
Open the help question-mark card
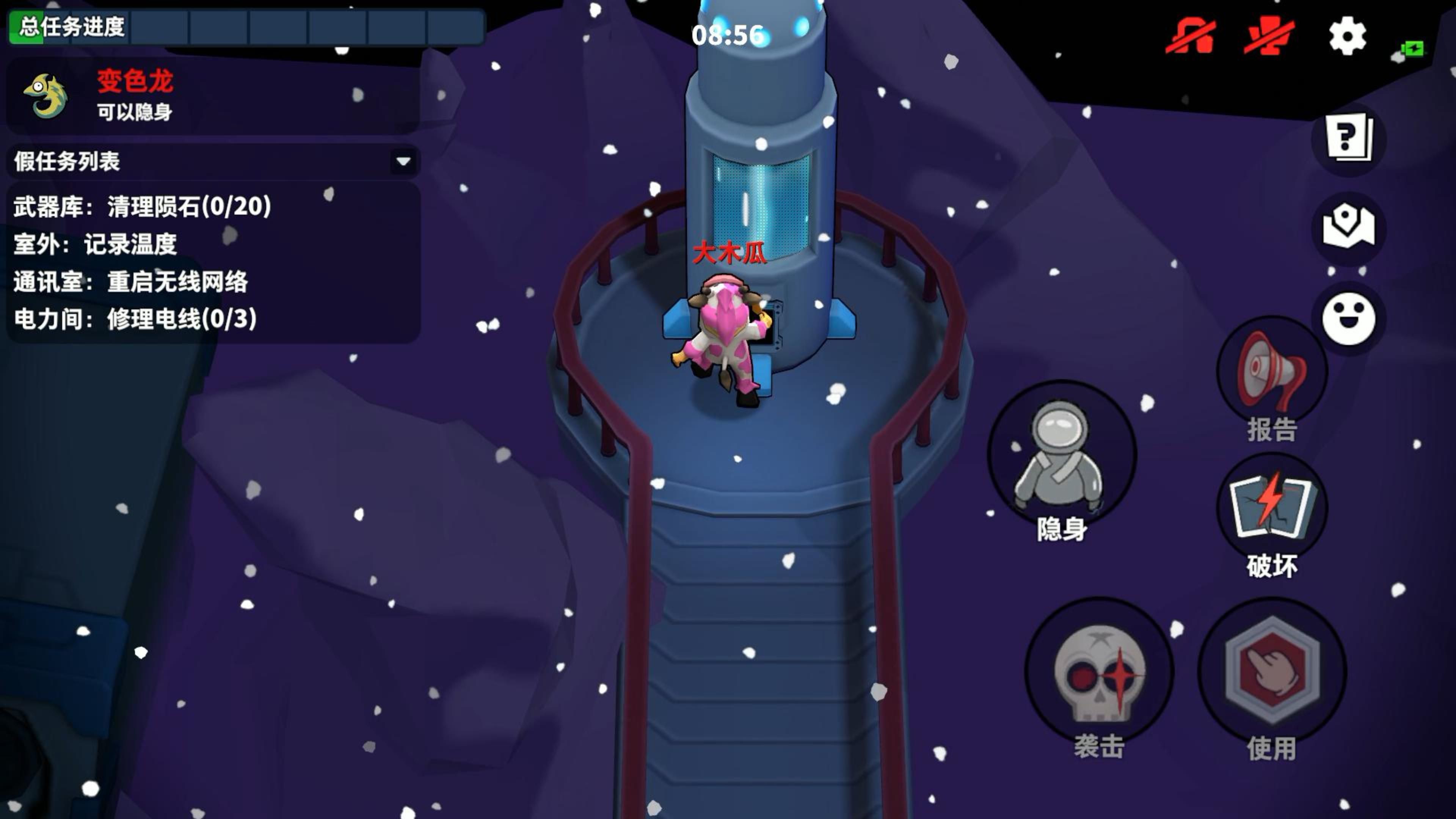click(1349, 137)
